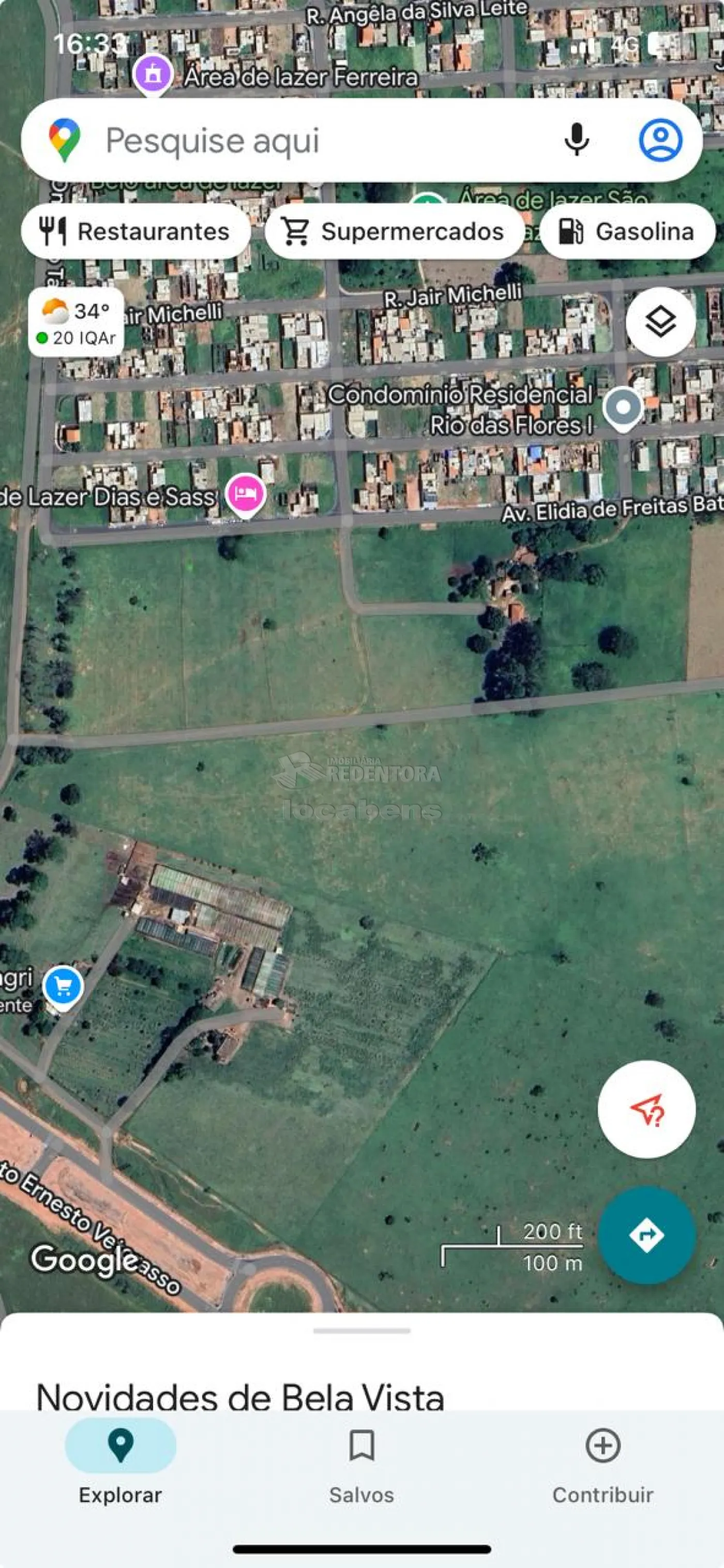
Task: Tap the blue shopping cart map pin
Action: pyautogui.click(x=63, y=986)
